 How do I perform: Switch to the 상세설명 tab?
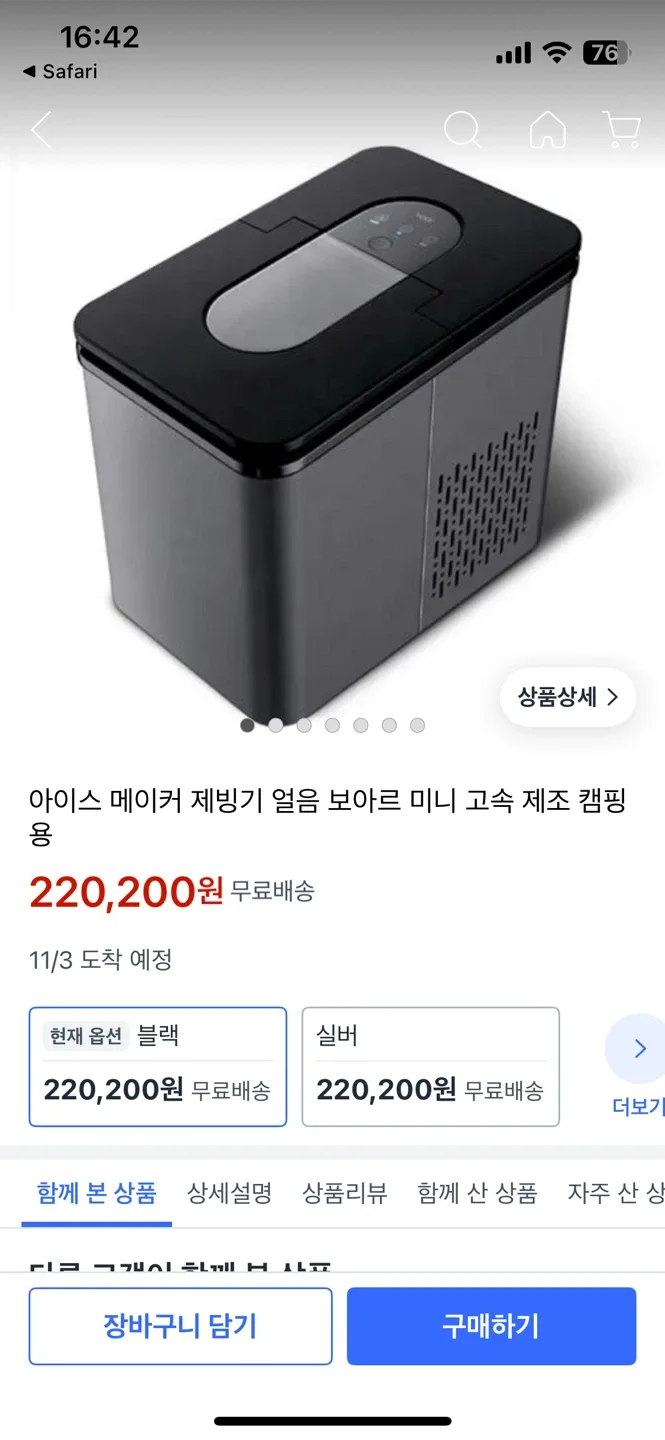[229, 1193]
